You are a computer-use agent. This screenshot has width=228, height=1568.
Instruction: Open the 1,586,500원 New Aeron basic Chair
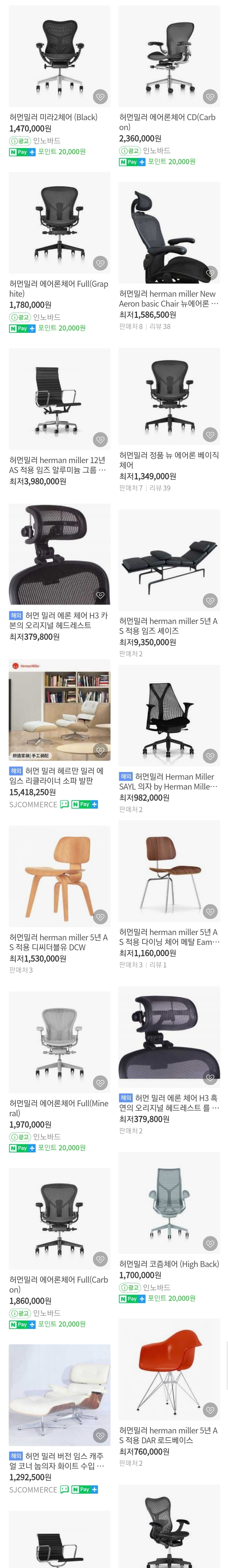pos(169,298)
